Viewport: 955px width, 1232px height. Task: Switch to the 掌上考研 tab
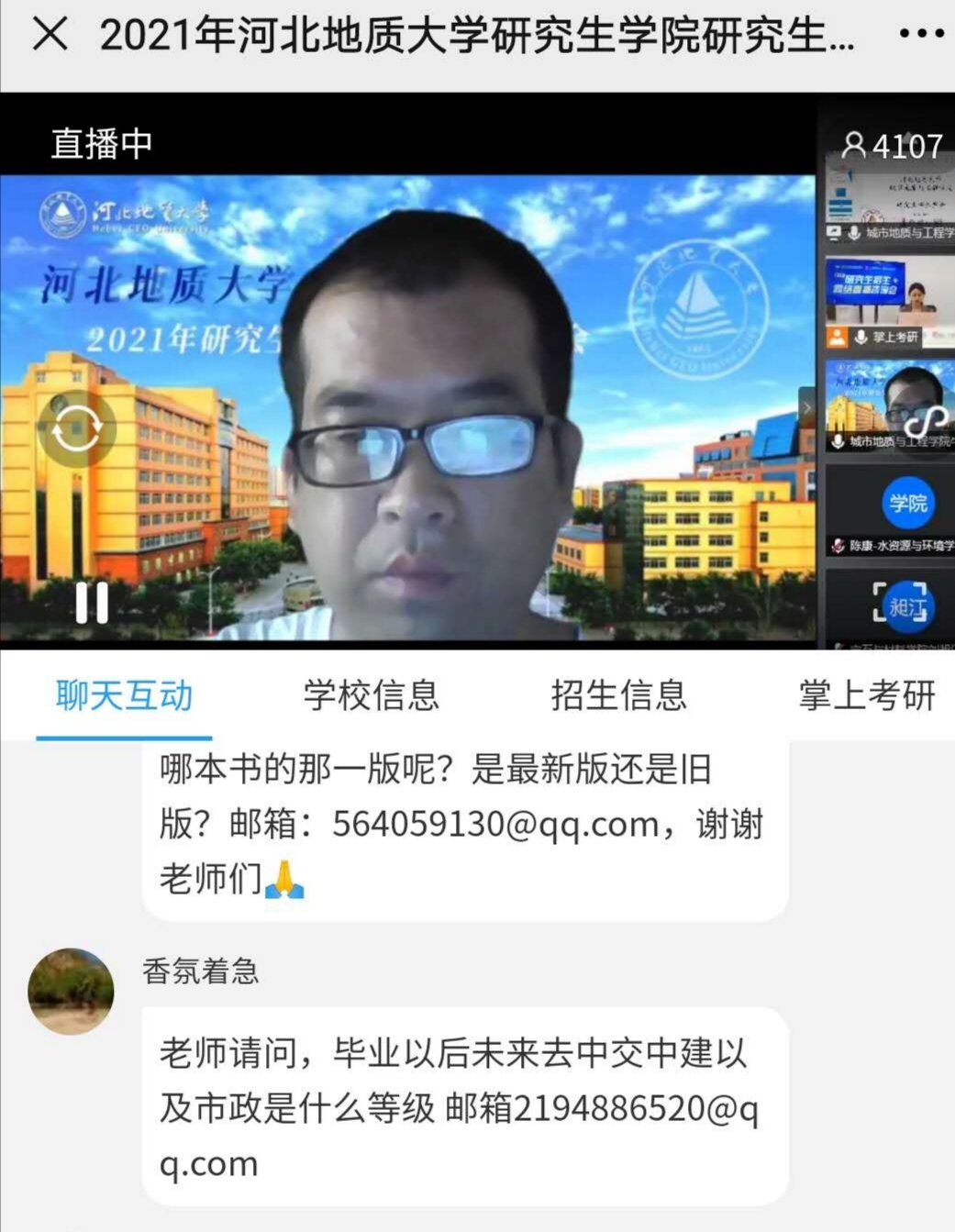tap(866, 695)
